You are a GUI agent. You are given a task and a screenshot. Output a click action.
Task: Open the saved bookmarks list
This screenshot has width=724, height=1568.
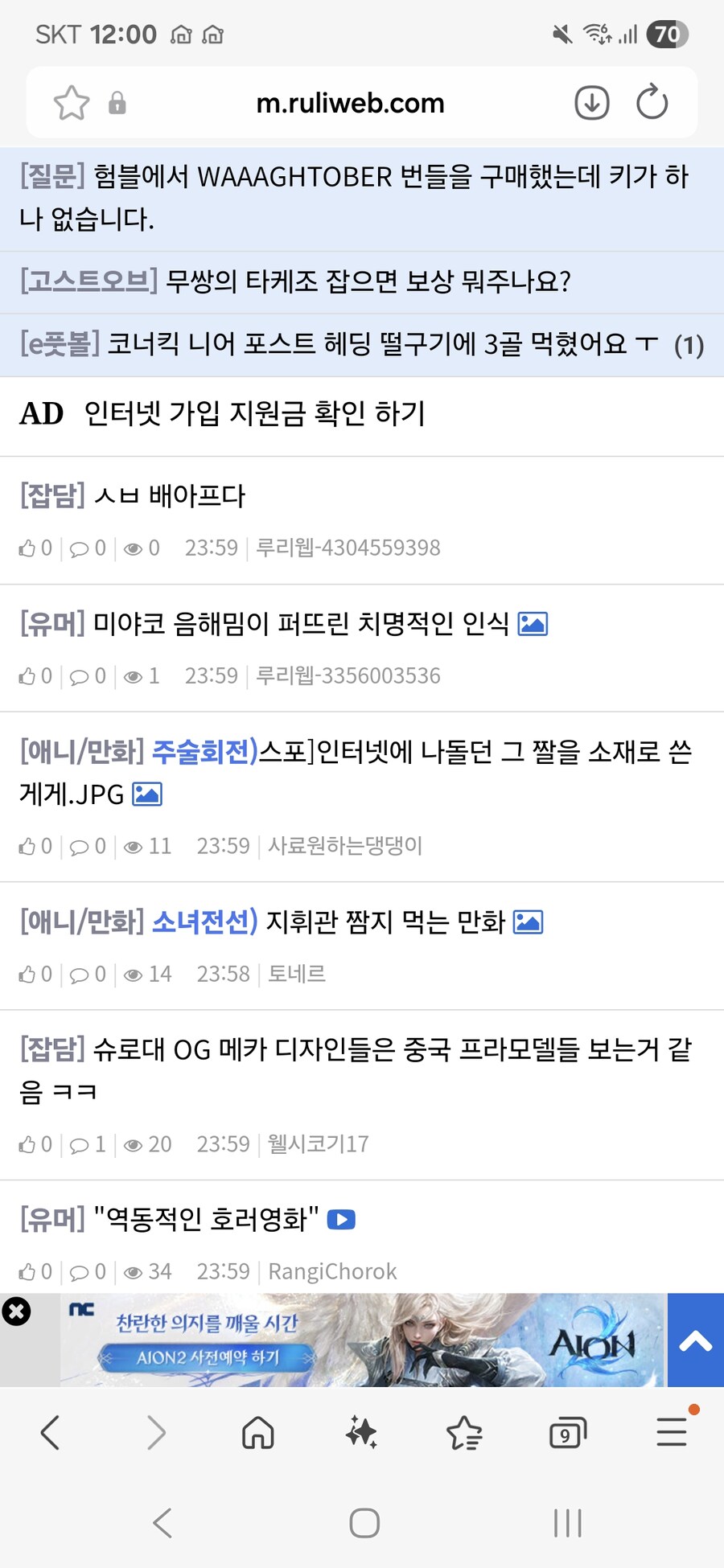click(464, 1432)
